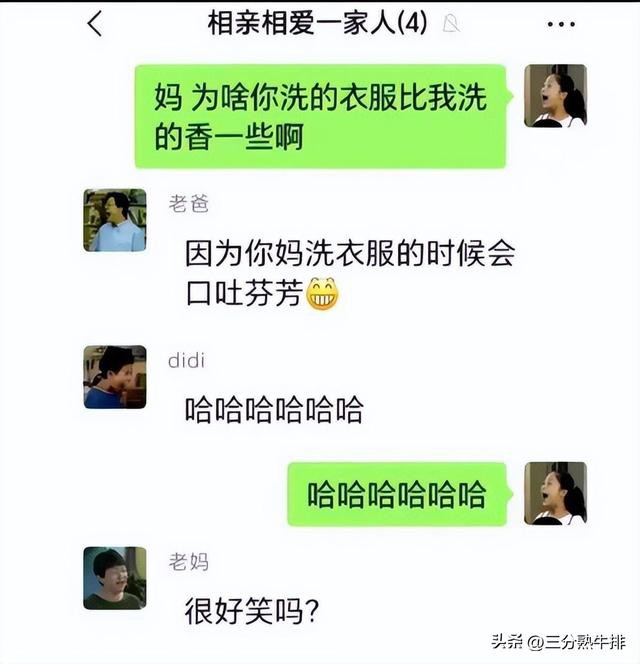Go back from the group chat

[95, 24]
